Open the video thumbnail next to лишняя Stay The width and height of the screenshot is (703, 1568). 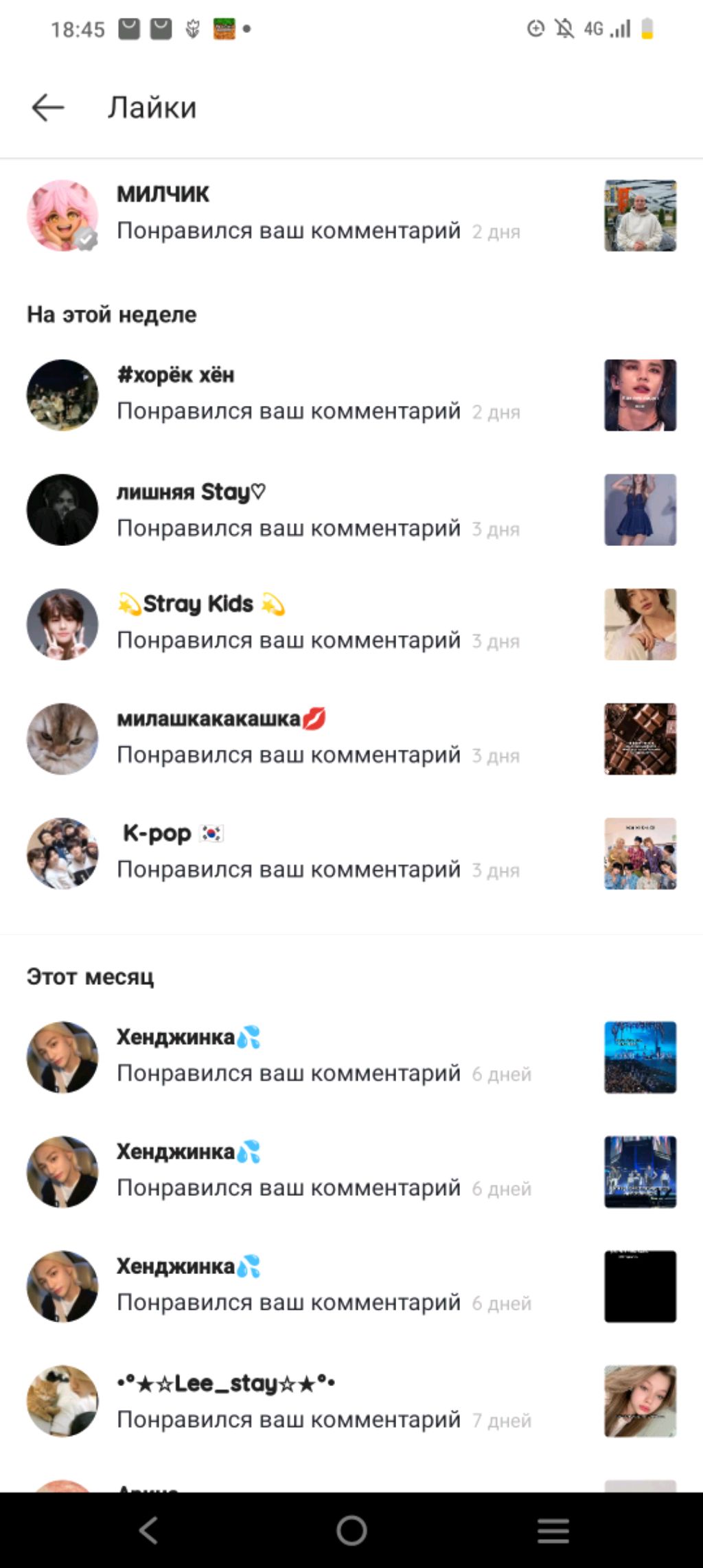(x=640, y=510)
